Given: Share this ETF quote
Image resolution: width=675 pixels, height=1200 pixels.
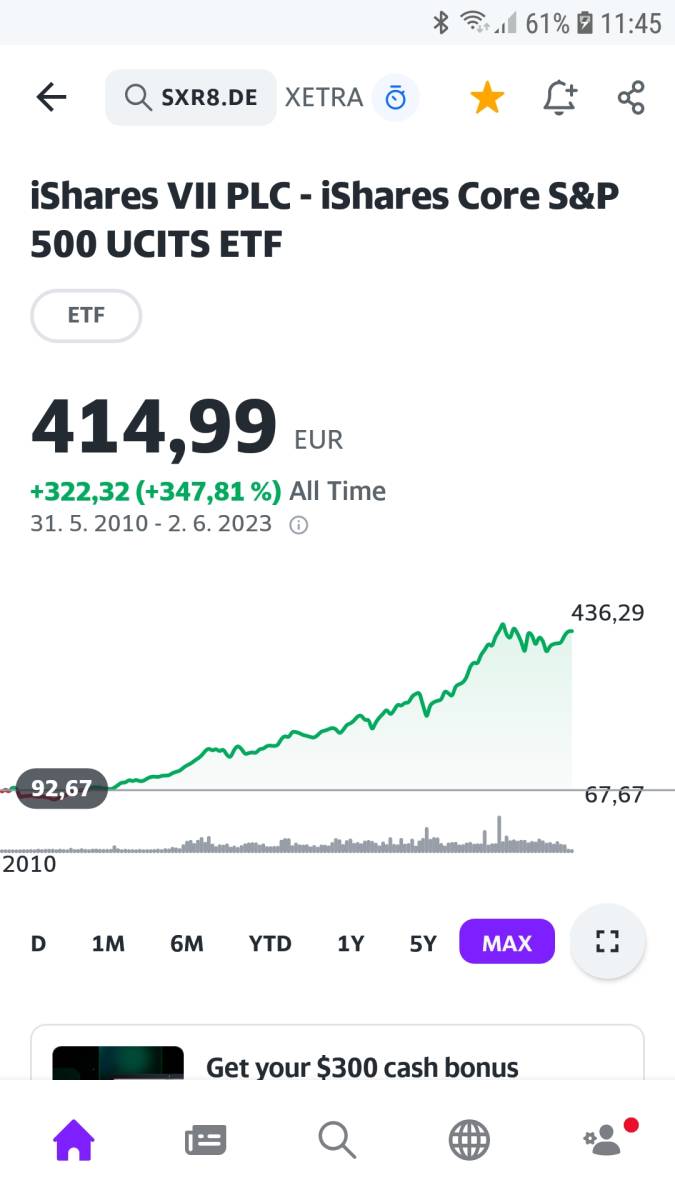Looking at the screenshot, I should point(631,97).
